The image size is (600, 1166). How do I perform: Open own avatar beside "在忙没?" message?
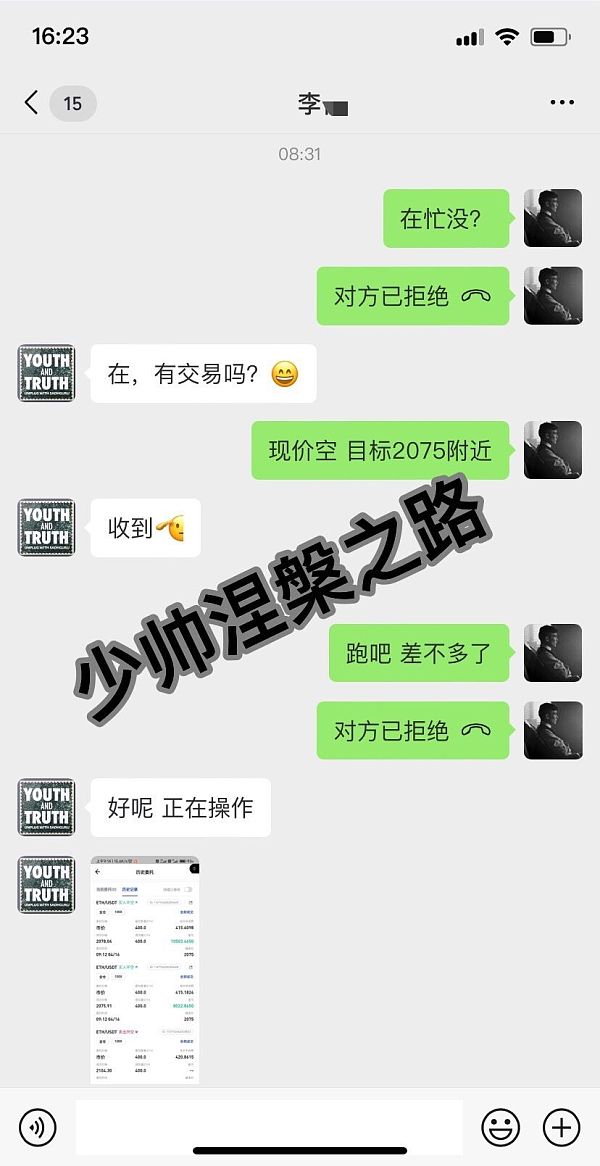tap(553, 218)
